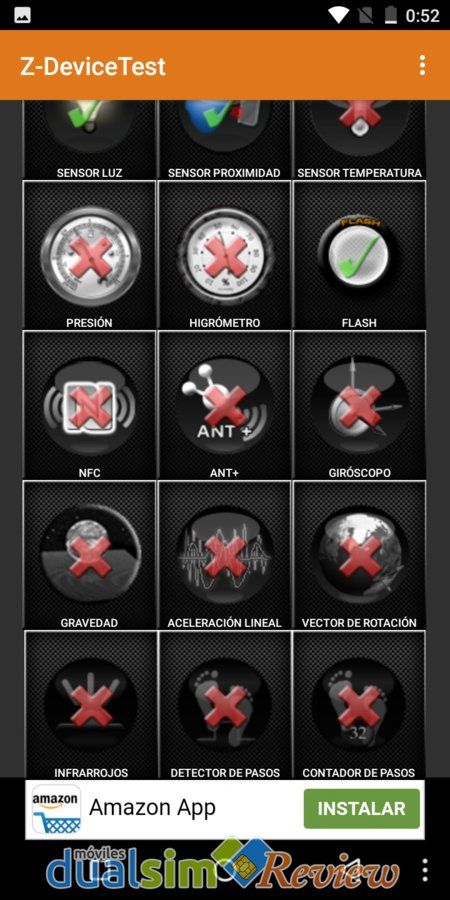Open the overflow menu in the app bar

[422, 65]
